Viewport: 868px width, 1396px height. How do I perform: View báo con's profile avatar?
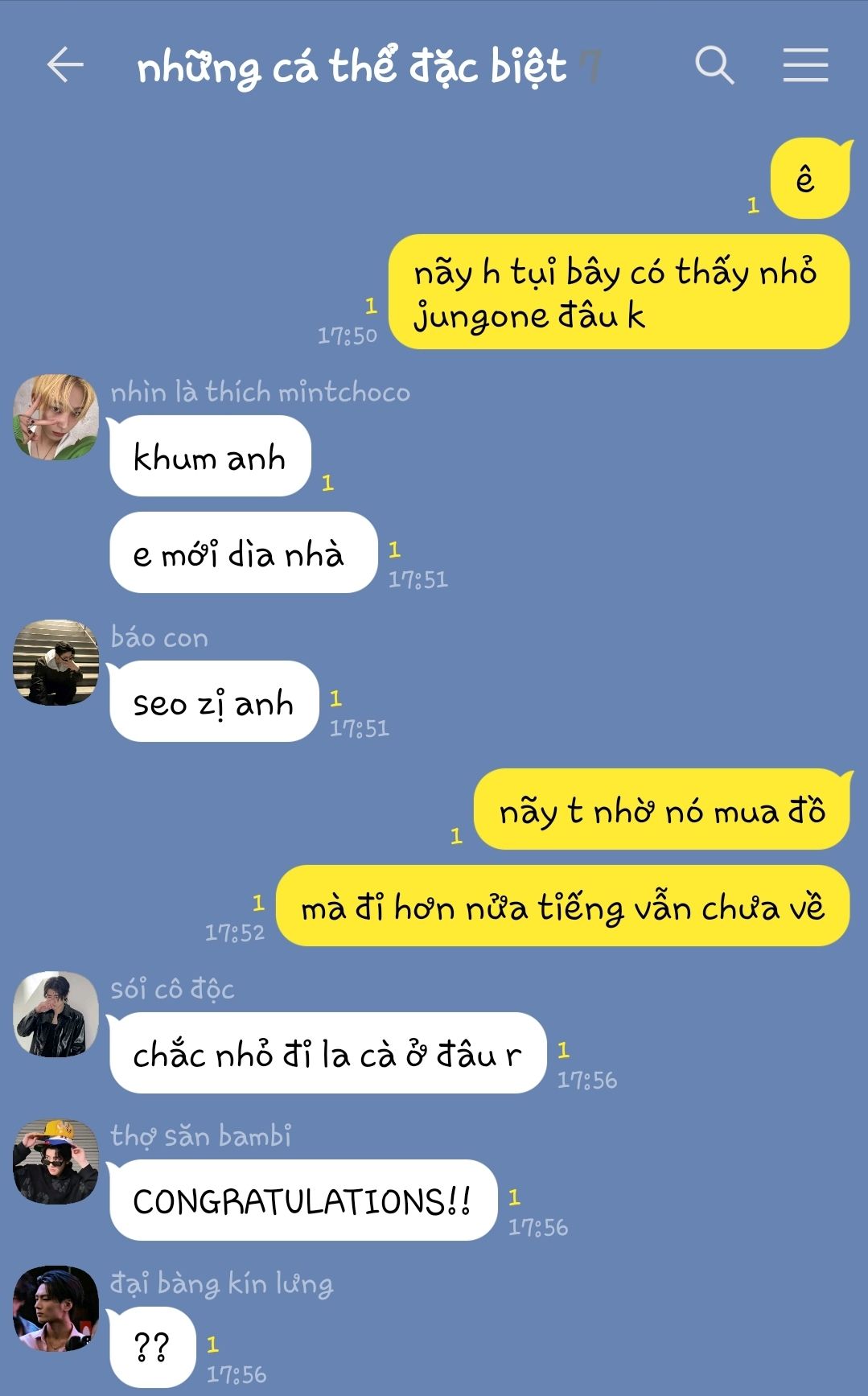pos(56,662)
